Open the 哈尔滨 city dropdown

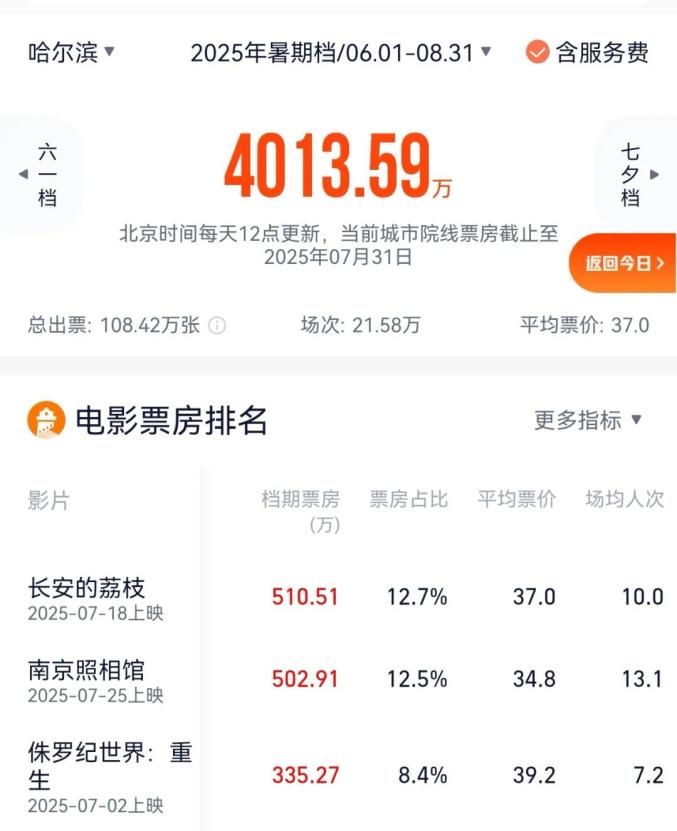[71, 52]
